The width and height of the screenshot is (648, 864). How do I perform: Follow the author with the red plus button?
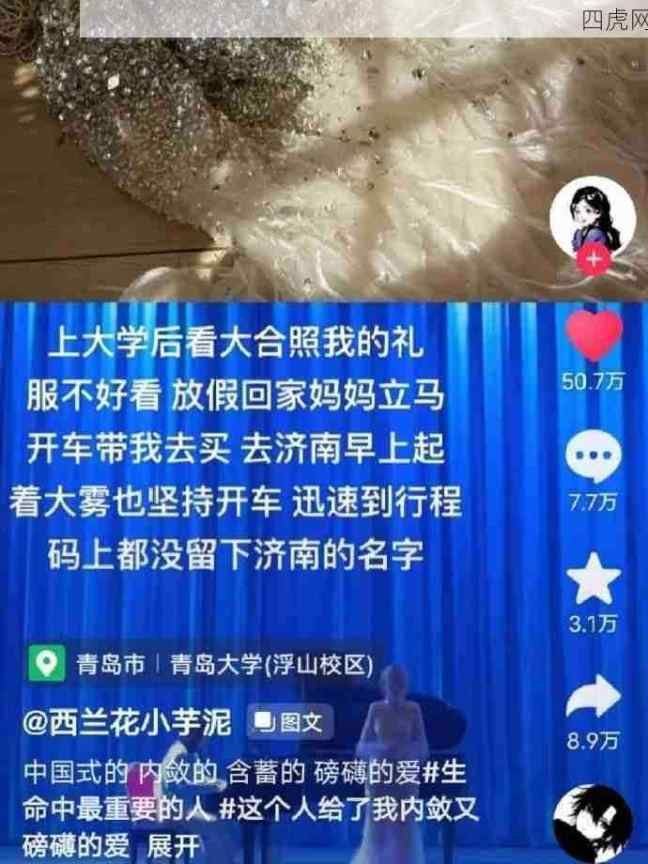point(594,260)
